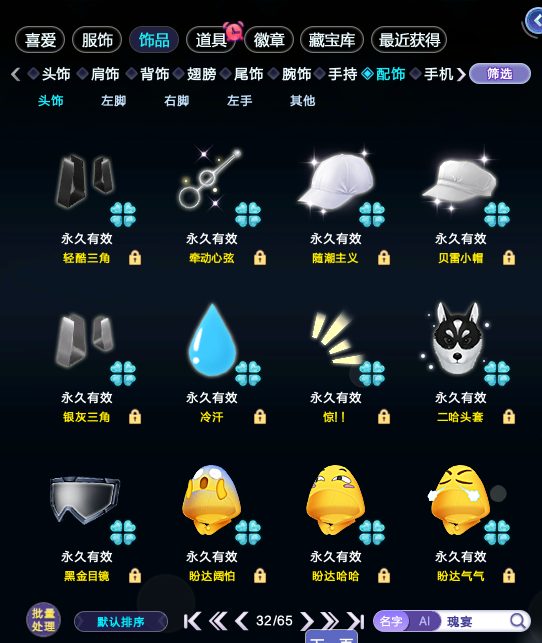542x643 pixels.
Task: Select the 手持 category
Action: (x=342, y=74)
